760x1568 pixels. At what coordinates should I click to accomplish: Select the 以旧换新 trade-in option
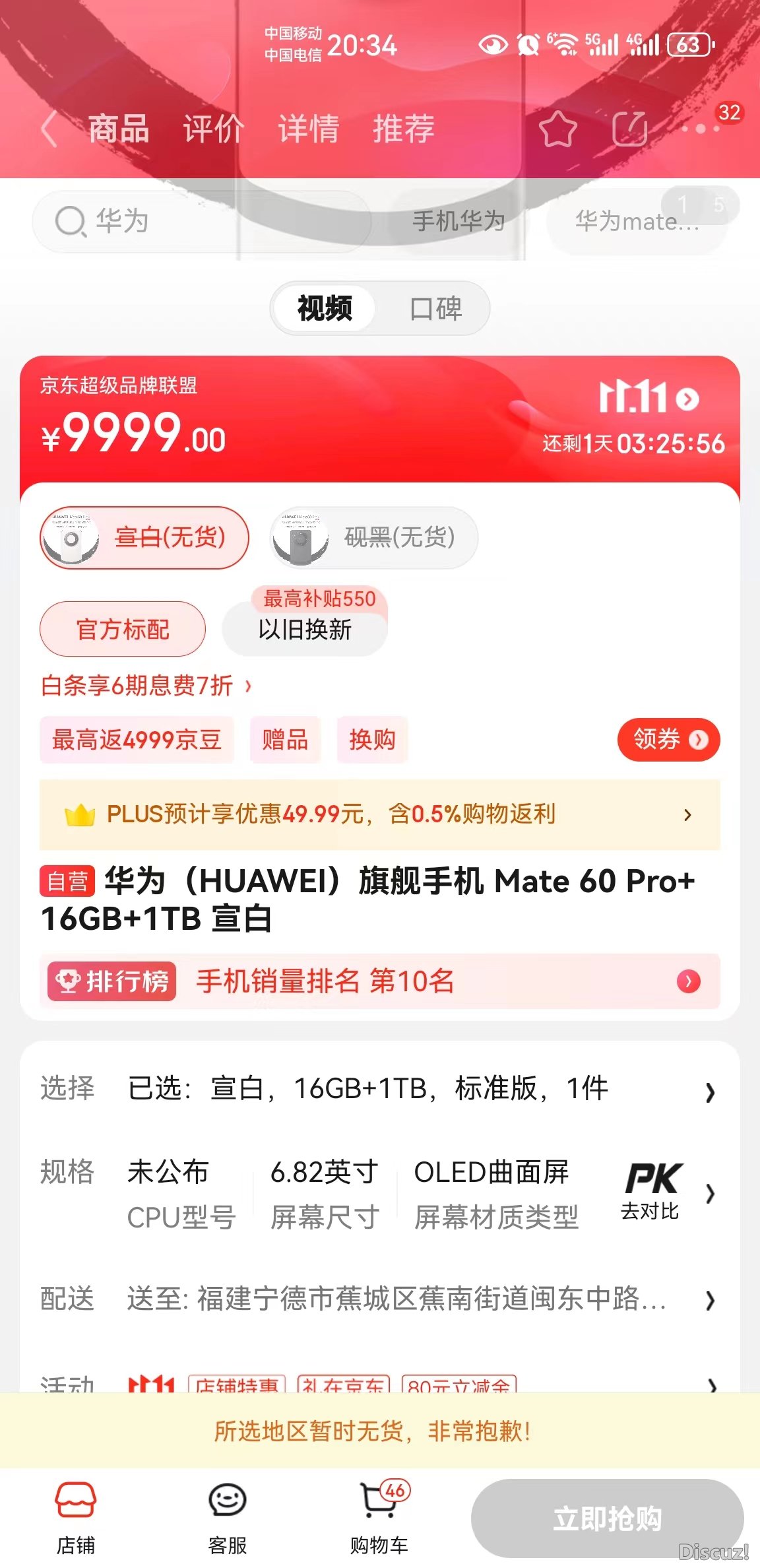click(x=305, y=629)
